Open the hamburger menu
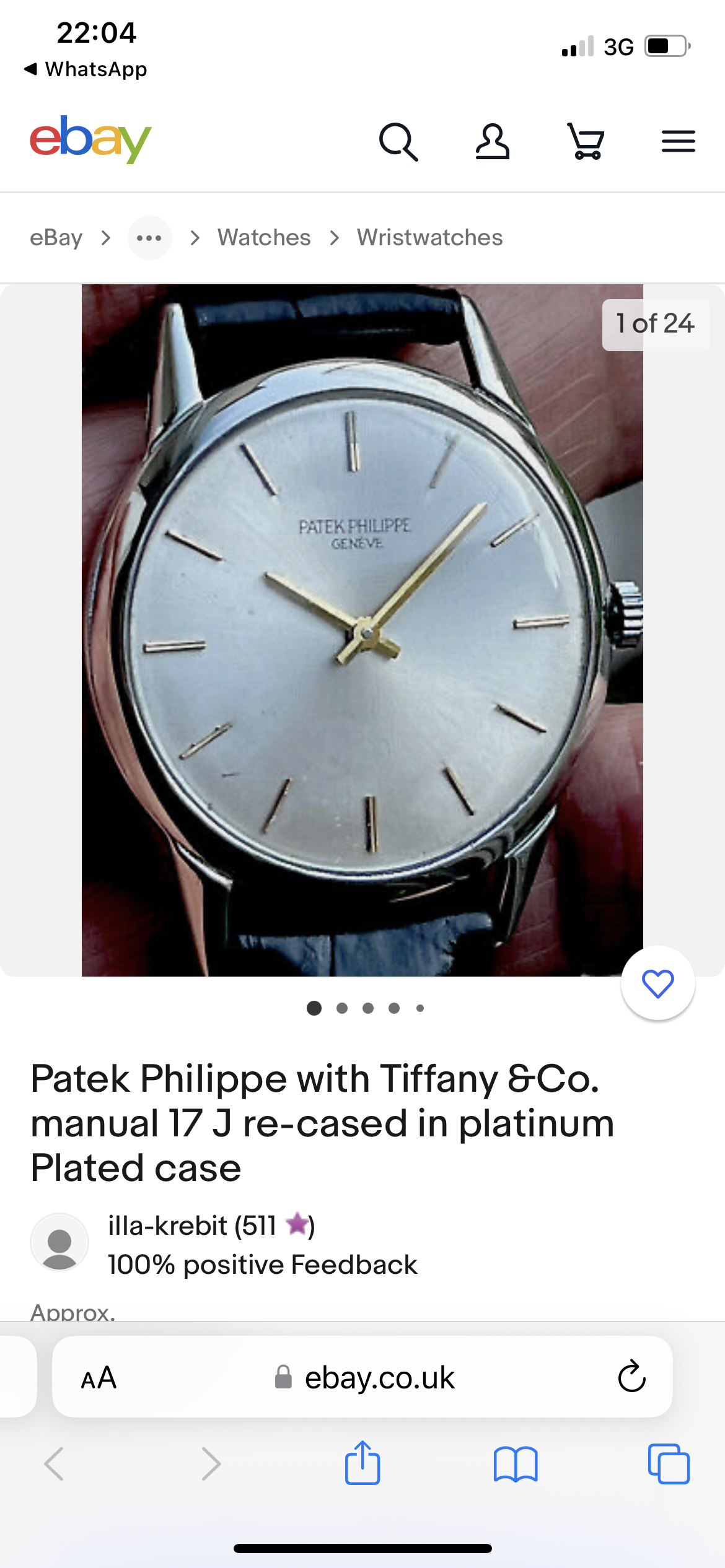 [x=679, y=142]
